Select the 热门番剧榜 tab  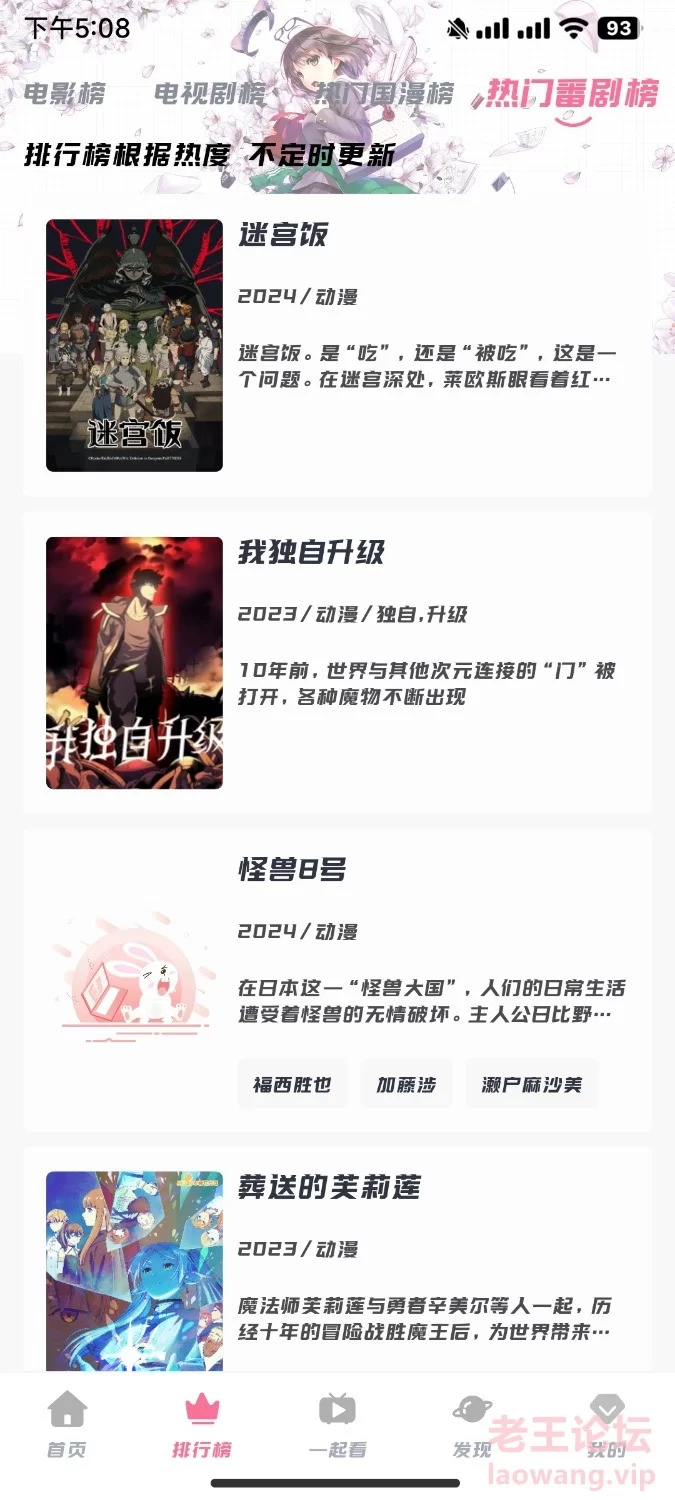coord(572,94)
